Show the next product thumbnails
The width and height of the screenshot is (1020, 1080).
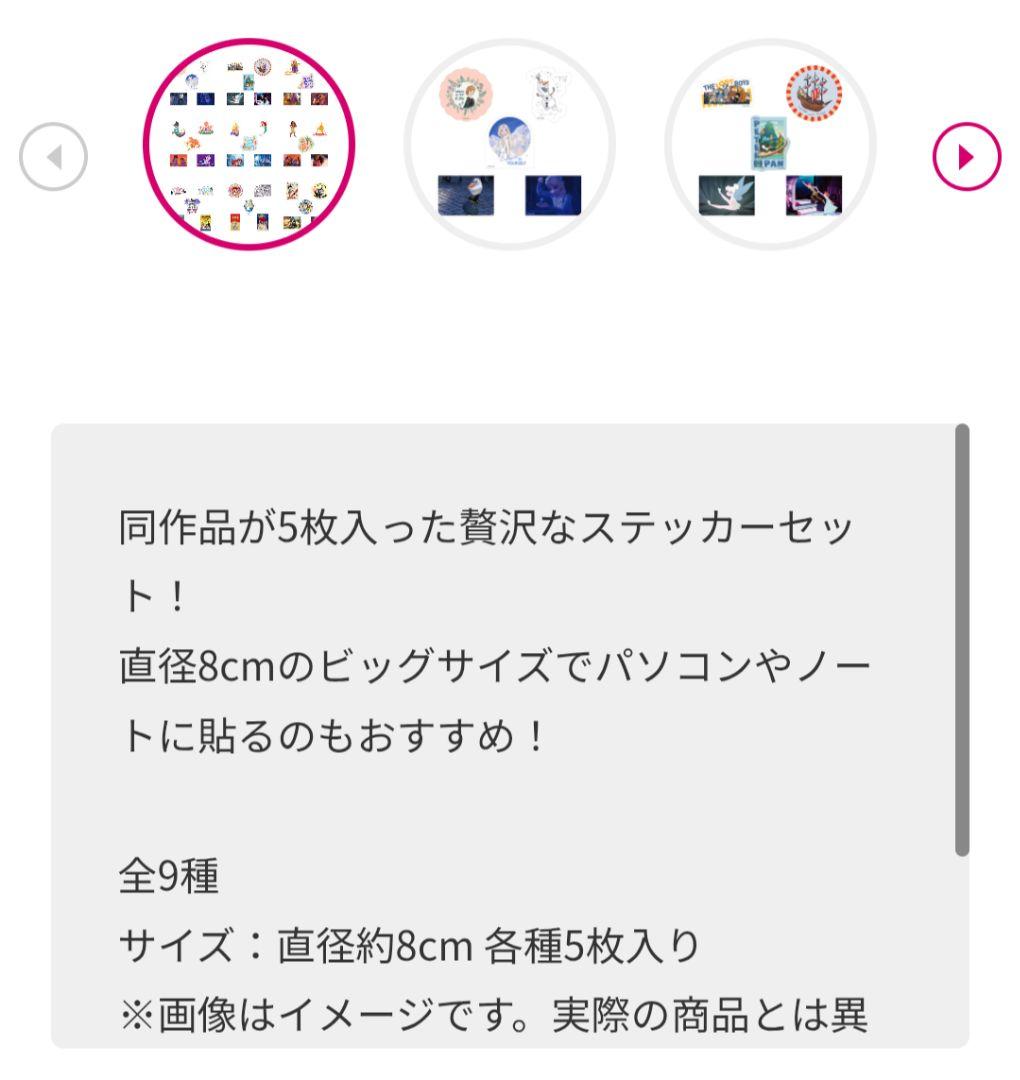tap(966, 157)
